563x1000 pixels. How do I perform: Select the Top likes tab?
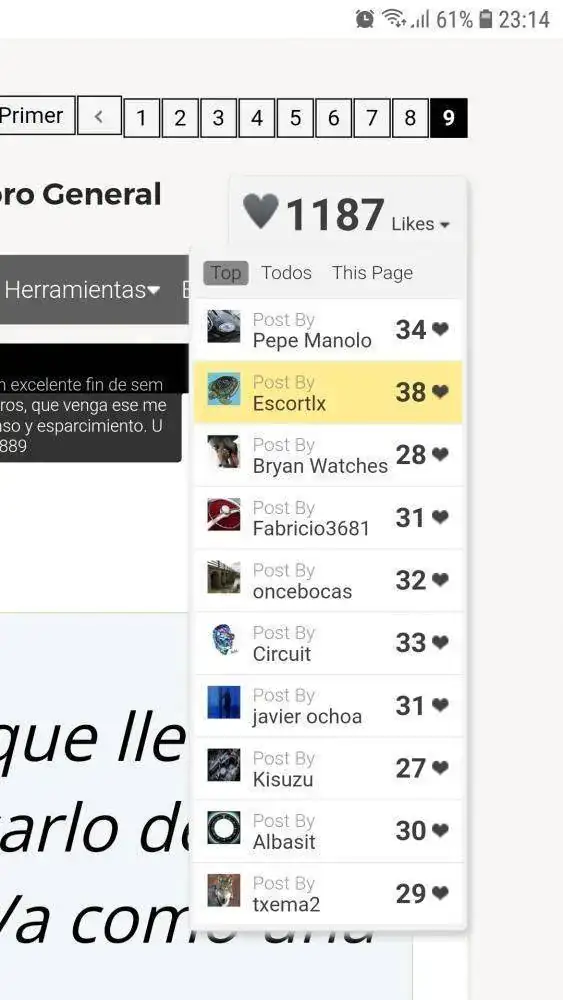coord(226,273)
